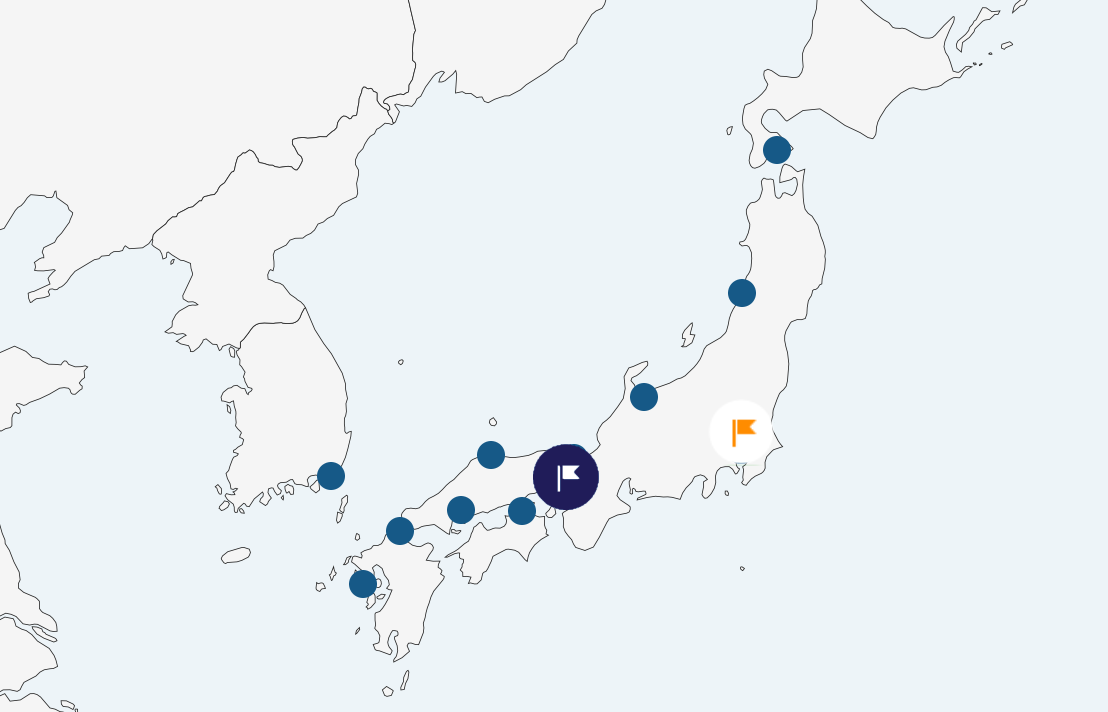
Task: Select the orange flag marker near Tokyo
Action: [742, 432]
